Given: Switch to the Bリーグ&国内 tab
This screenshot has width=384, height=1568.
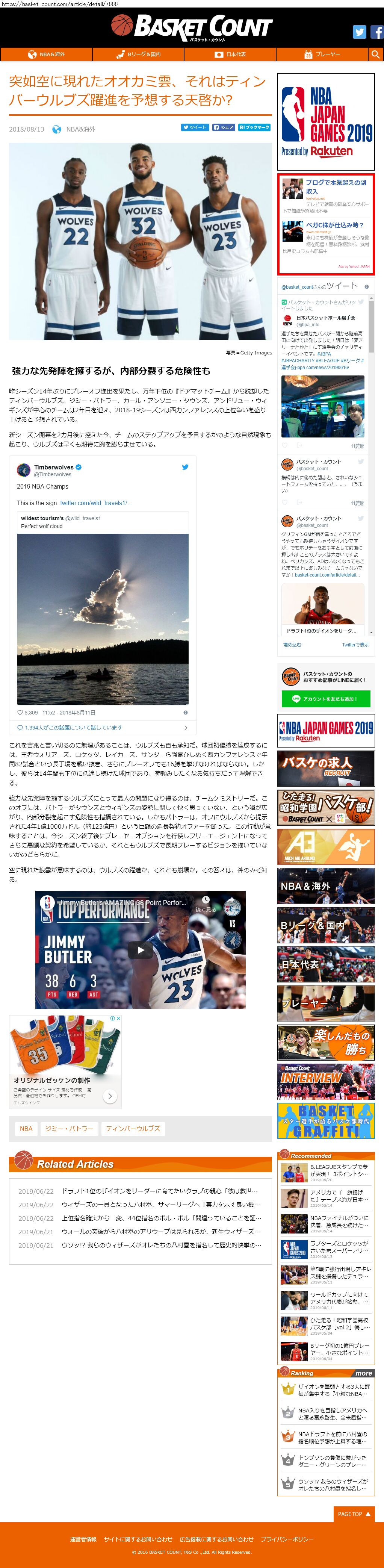Looking at the screenshot, I should (138, 54).
